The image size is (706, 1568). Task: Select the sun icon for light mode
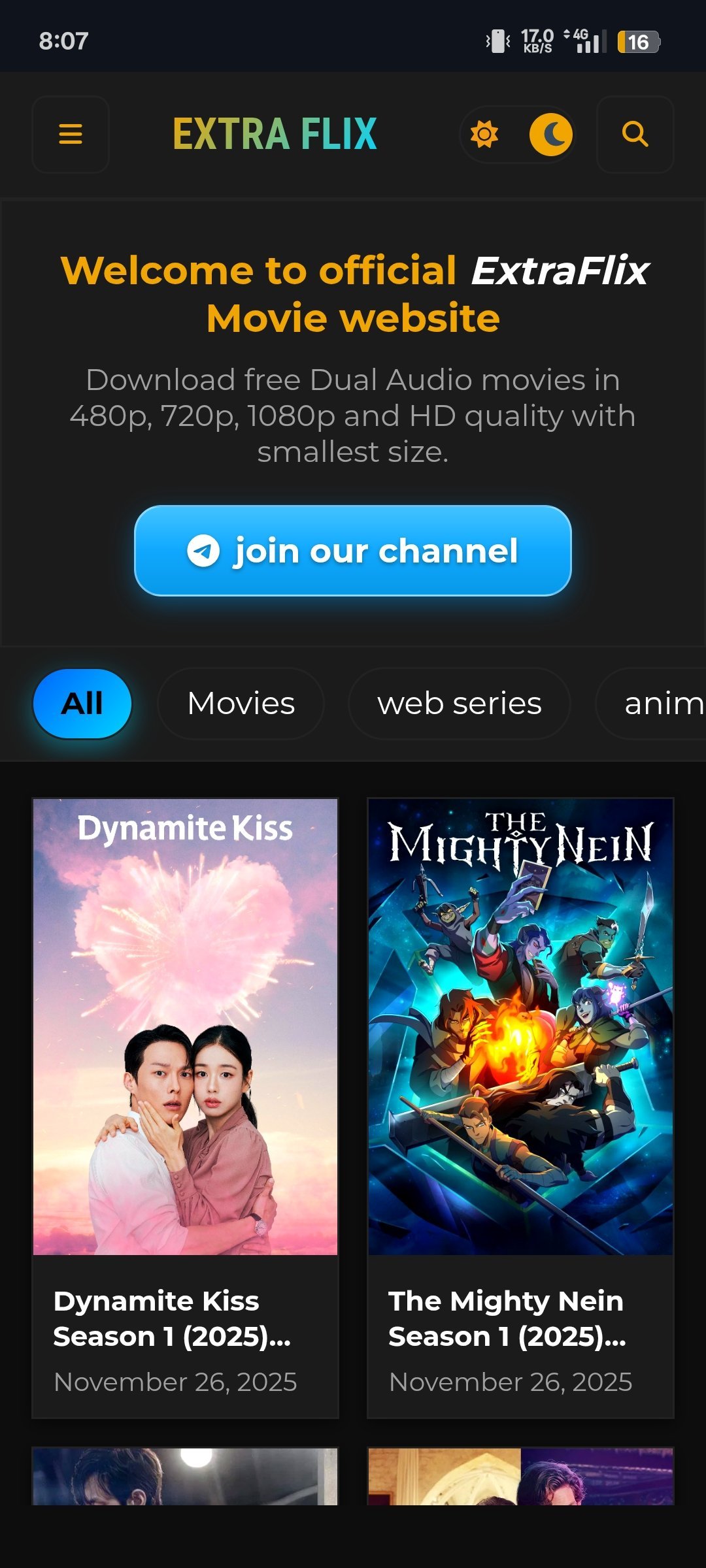pyautogui.click(x=484, y=135)
